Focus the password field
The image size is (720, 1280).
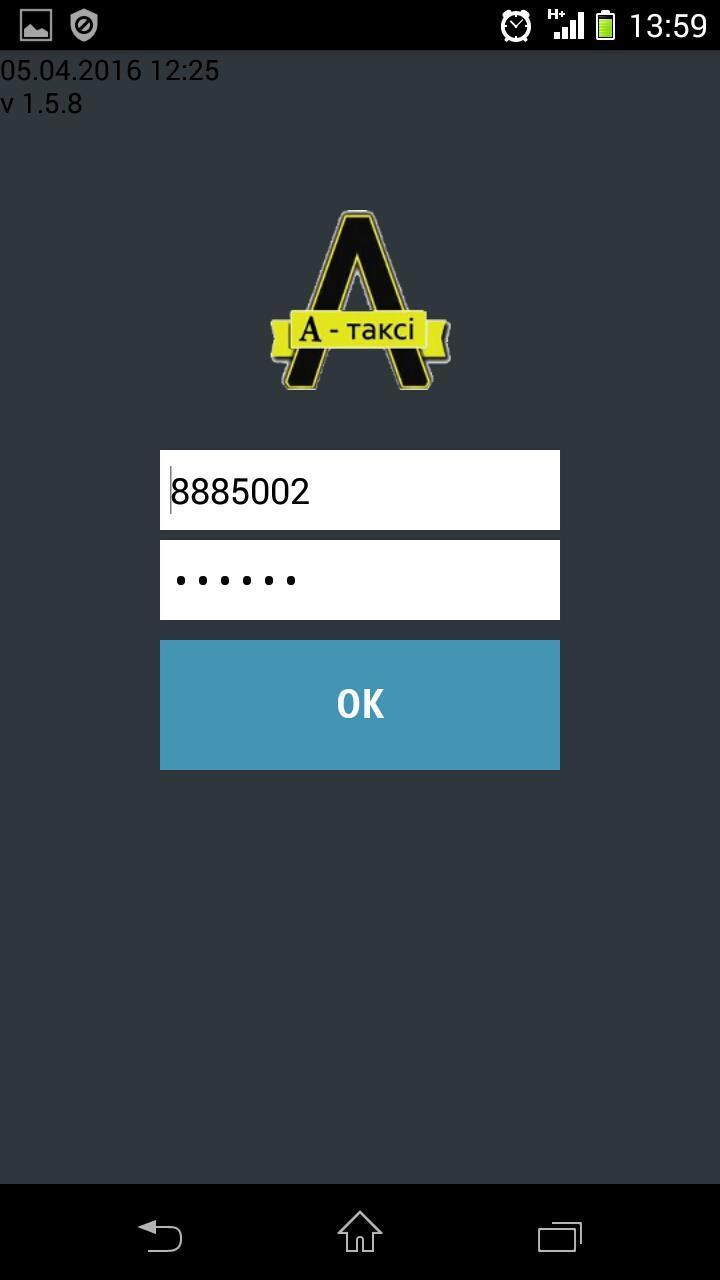360,580
